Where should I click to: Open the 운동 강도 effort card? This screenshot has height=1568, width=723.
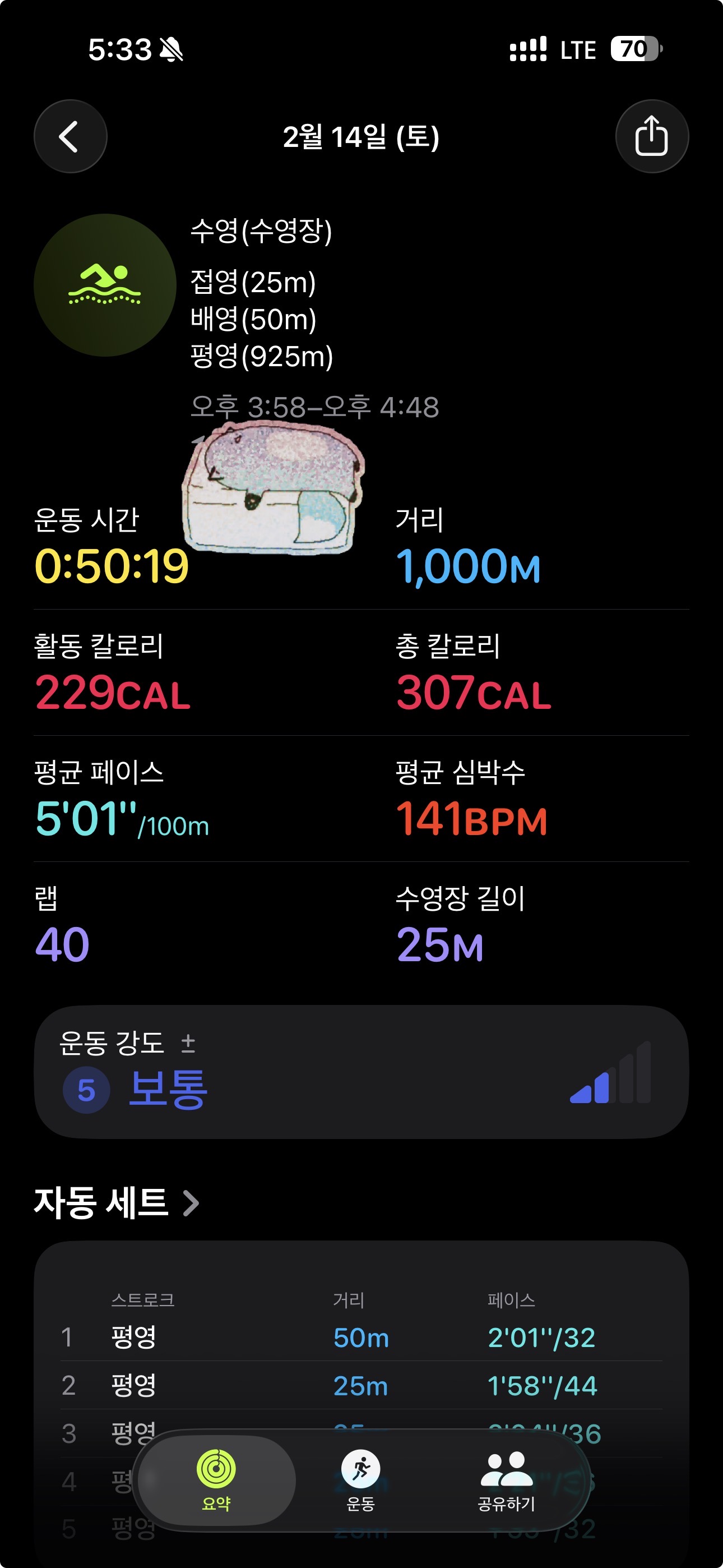[x=361, y=1071]
